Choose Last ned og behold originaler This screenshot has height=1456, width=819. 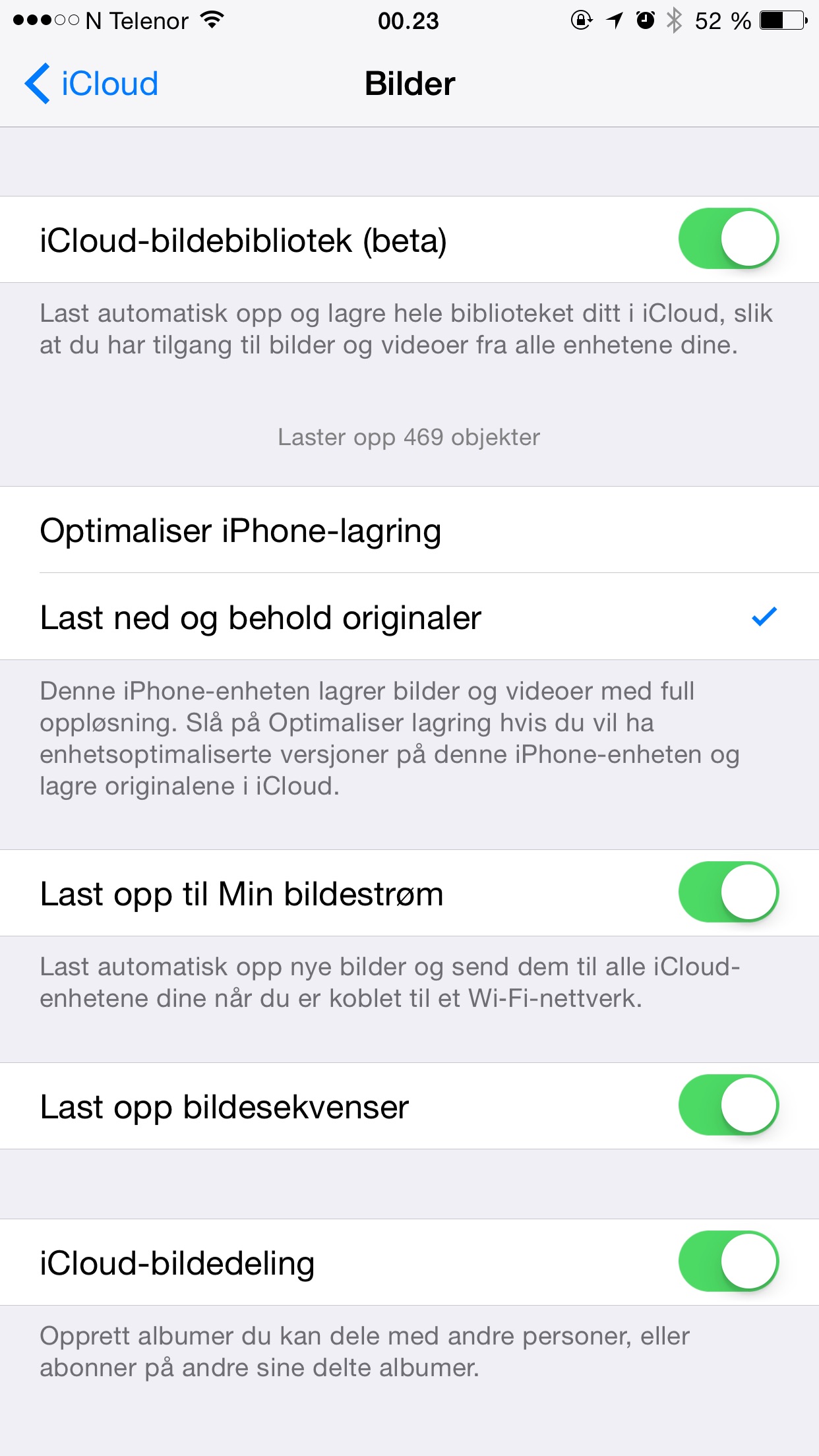tap(409, 617)
